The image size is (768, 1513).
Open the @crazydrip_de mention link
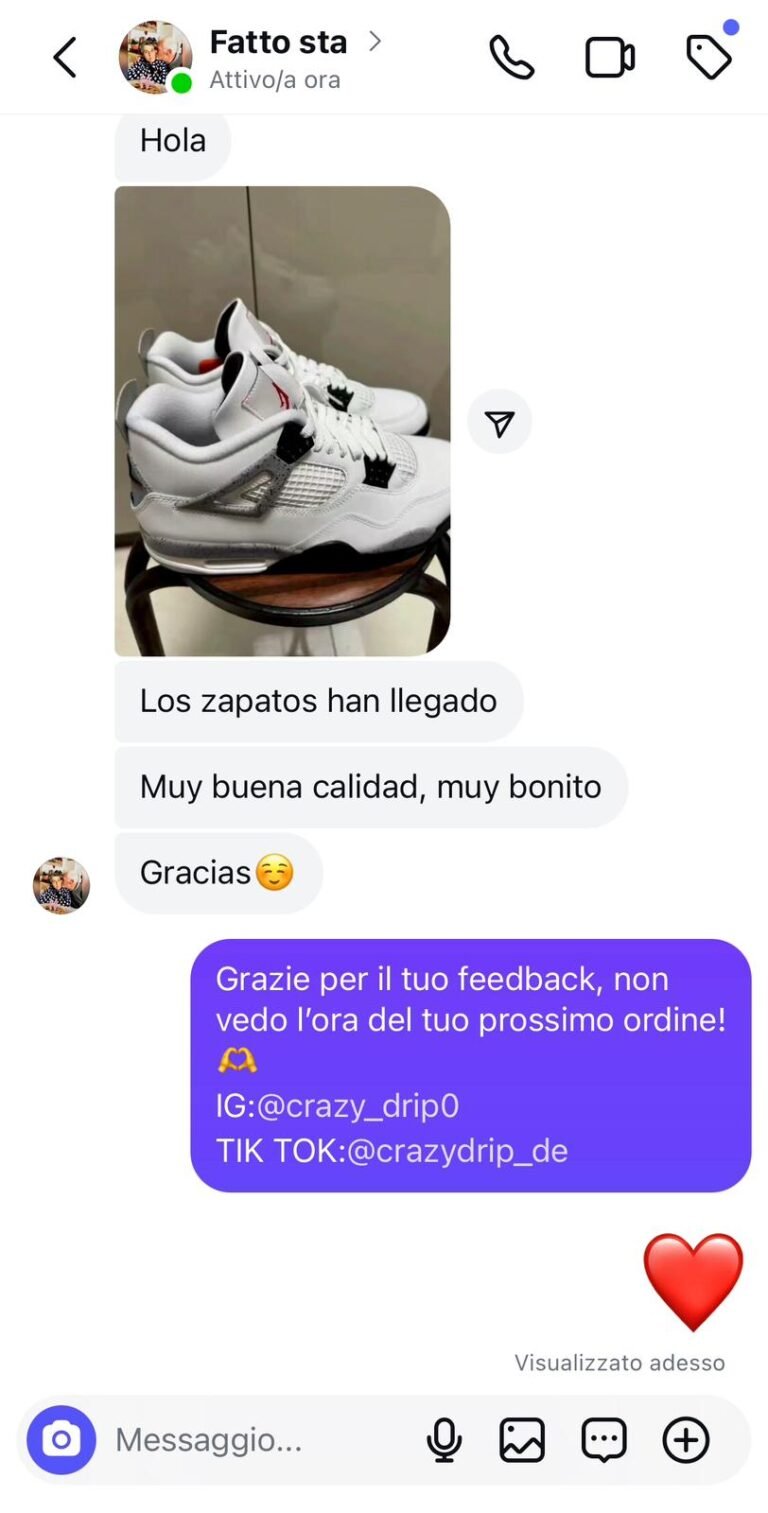[457, 1151]
